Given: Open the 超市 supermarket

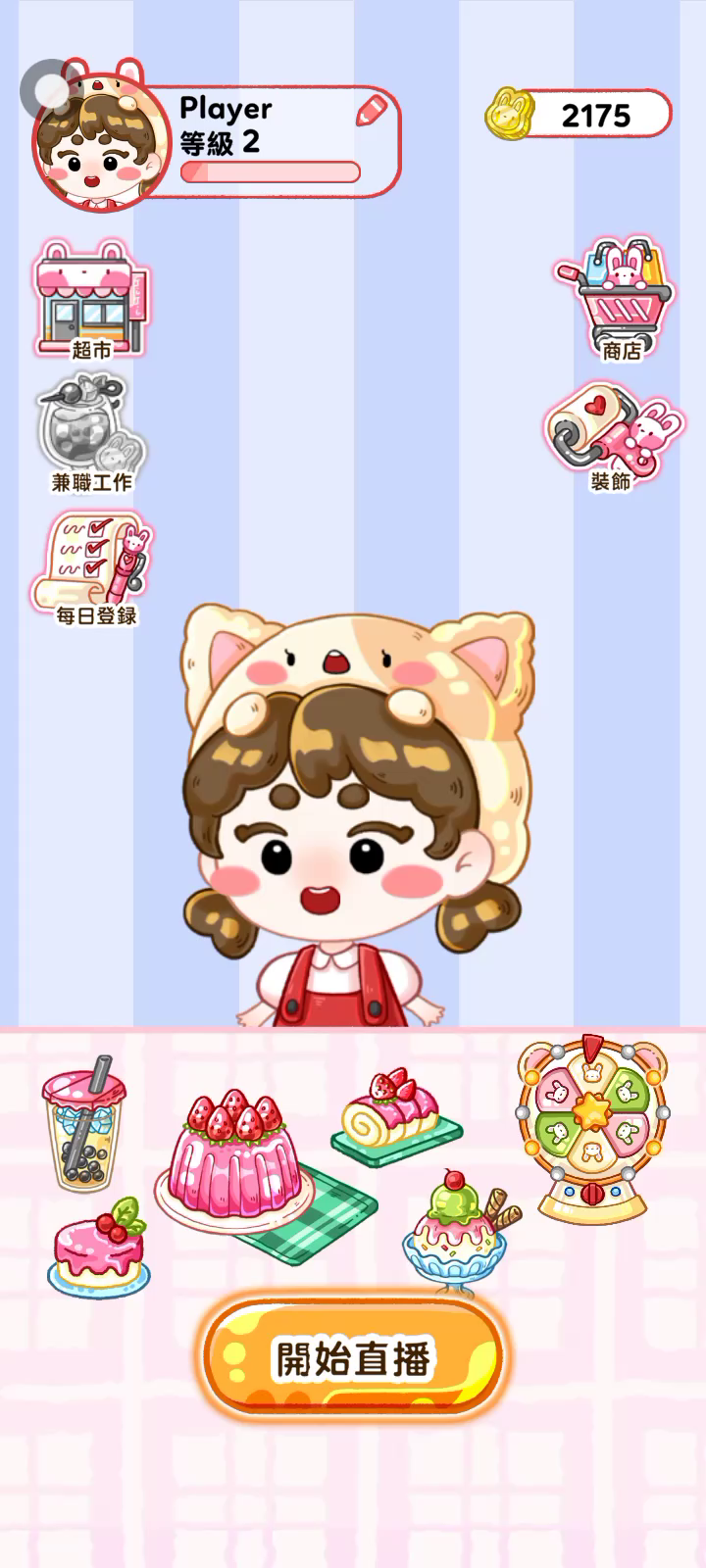Looking at the screenshot, I should coord(90,299).
